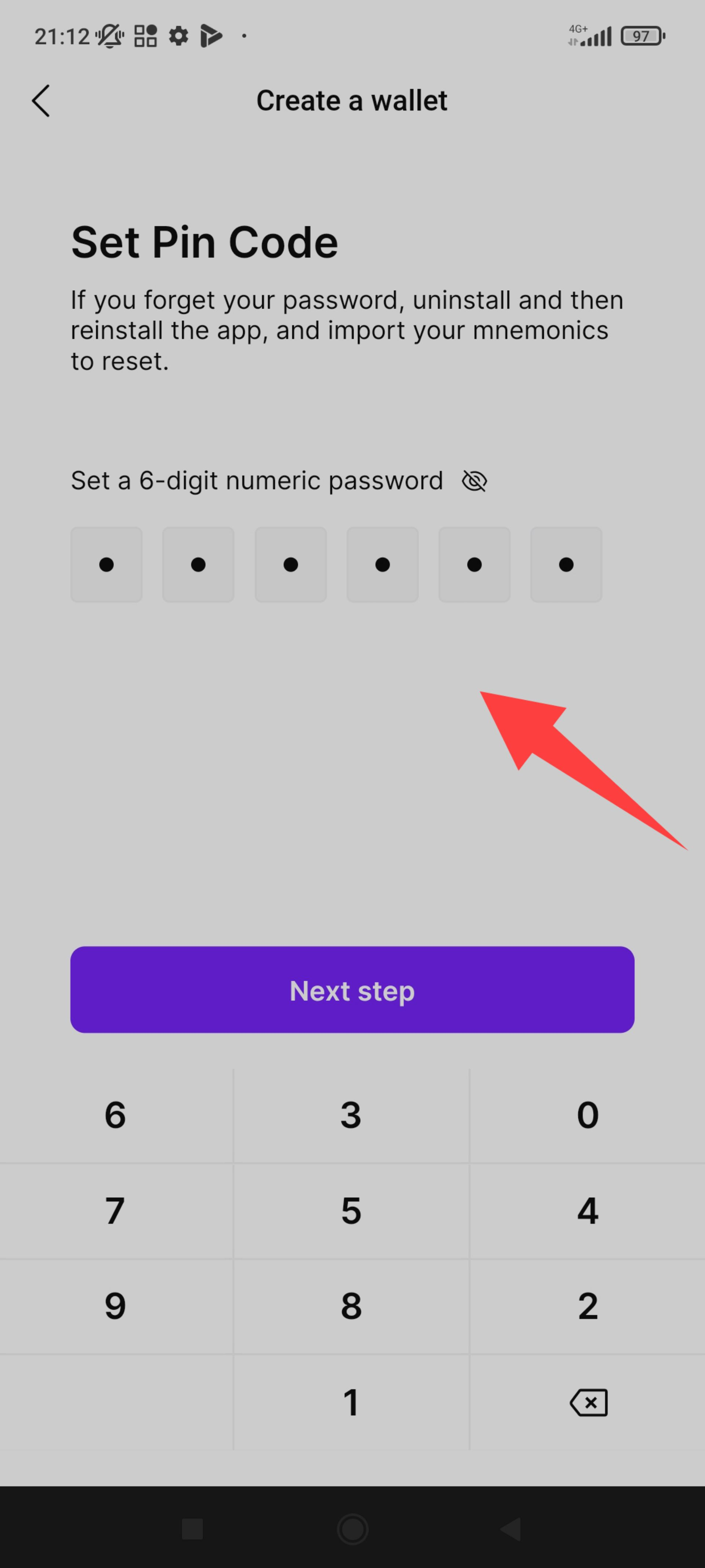Enter digit 4 on the keypad
Image resolution: width=705 pixels, height=1568 pixels.
[x=587, y=1211]
